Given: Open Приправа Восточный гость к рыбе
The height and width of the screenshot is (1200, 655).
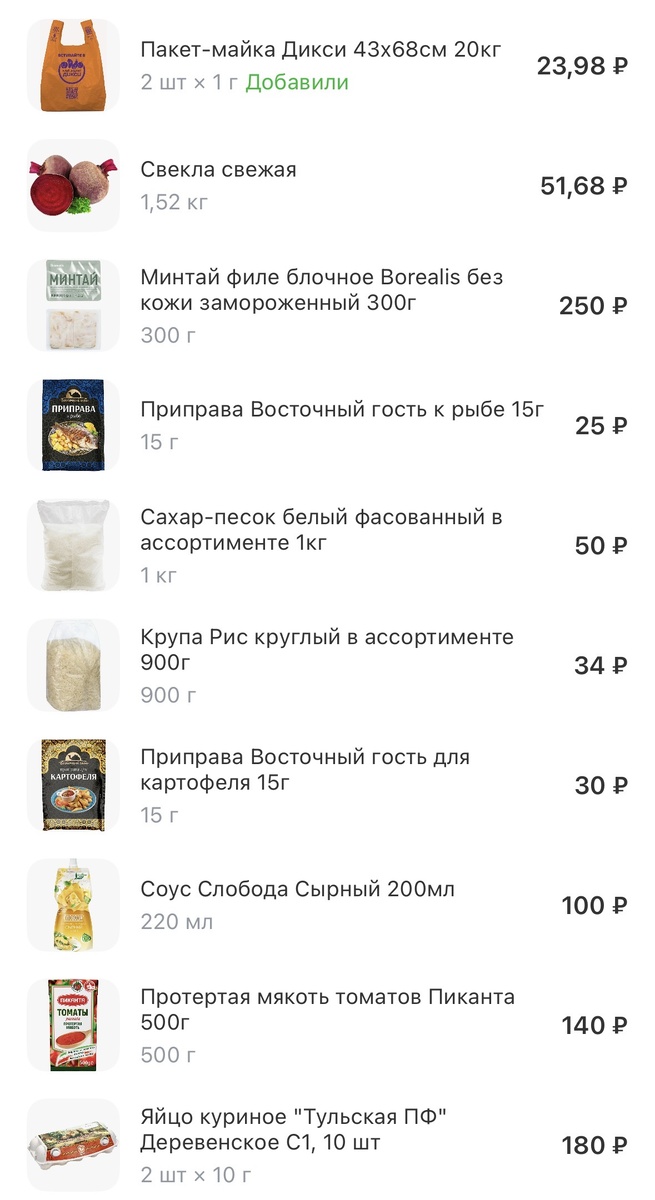Looking at the screenshot, I should pyautogui.click(x=342, y=410).
